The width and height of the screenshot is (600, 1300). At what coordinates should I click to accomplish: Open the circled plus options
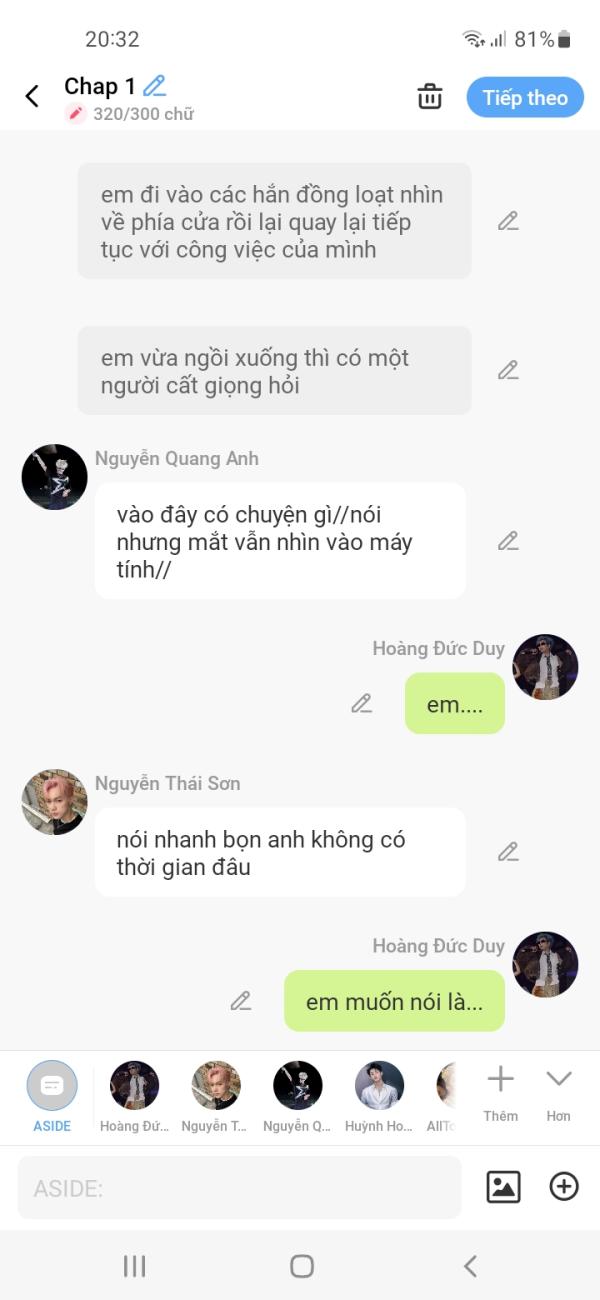[564, 1187]
